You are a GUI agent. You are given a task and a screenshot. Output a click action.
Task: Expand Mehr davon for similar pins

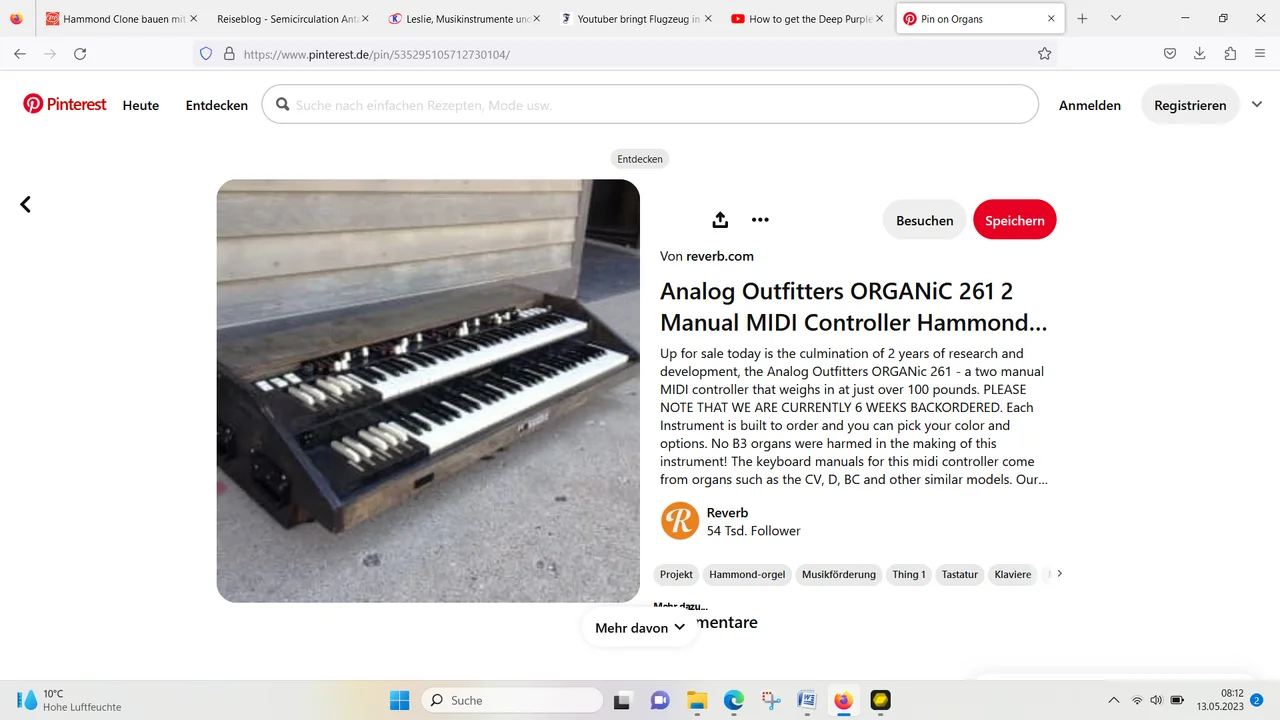coord(639,628)
